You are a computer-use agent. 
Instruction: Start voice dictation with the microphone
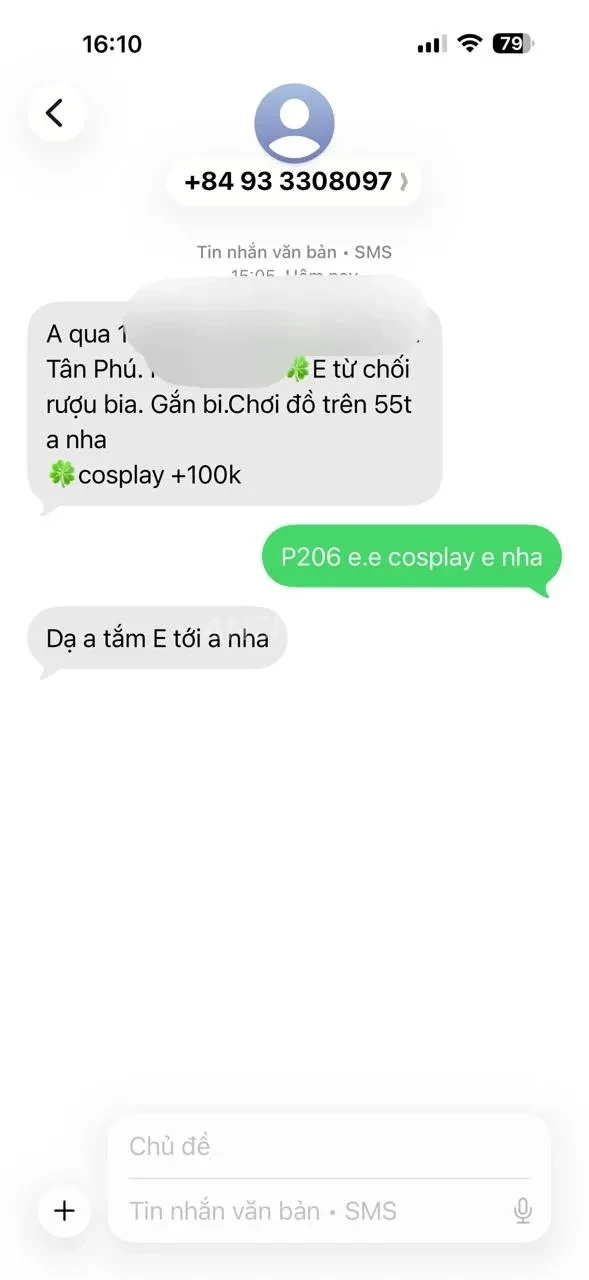[x=522, y=1212]
